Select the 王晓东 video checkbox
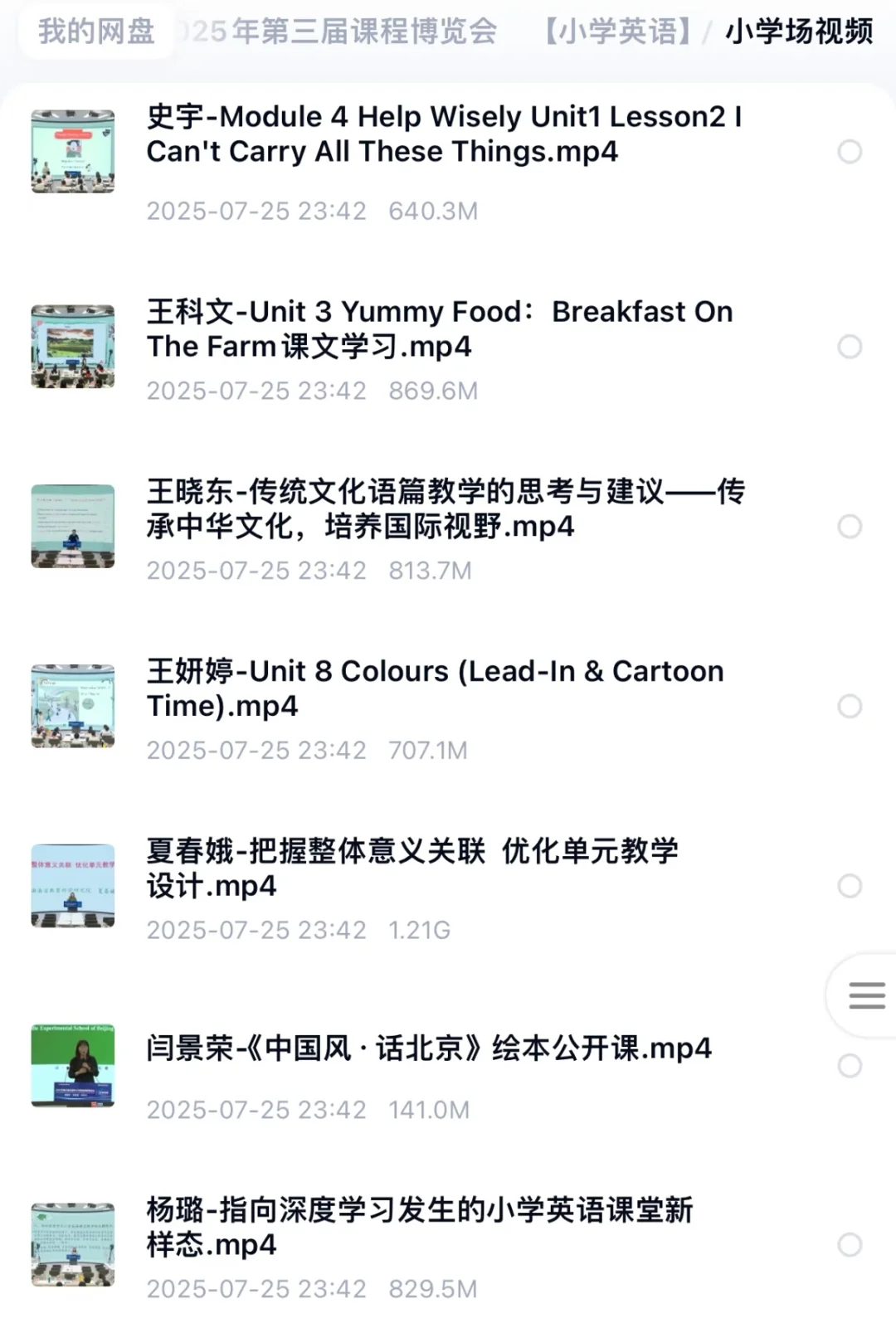This screenshot has width=896, height=1328. pyautogui.click(x=850, y=527)
